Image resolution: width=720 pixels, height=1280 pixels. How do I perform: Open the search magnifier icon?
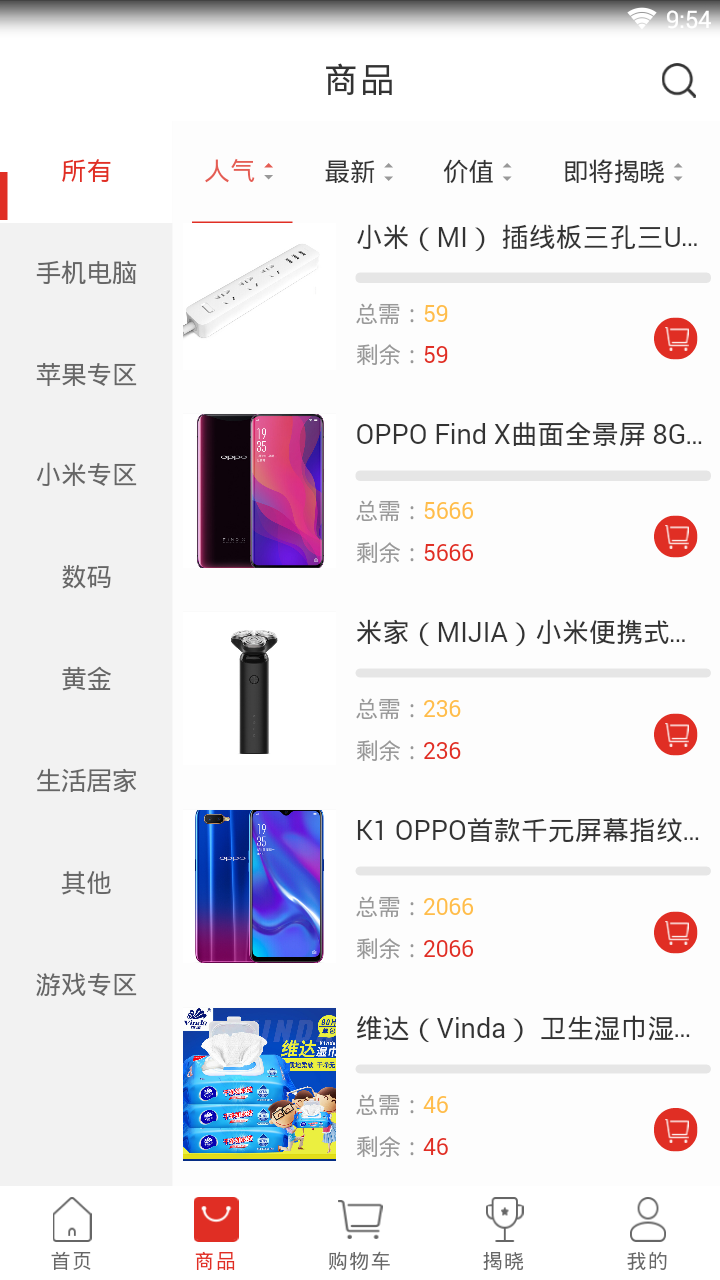coord(678,81)
